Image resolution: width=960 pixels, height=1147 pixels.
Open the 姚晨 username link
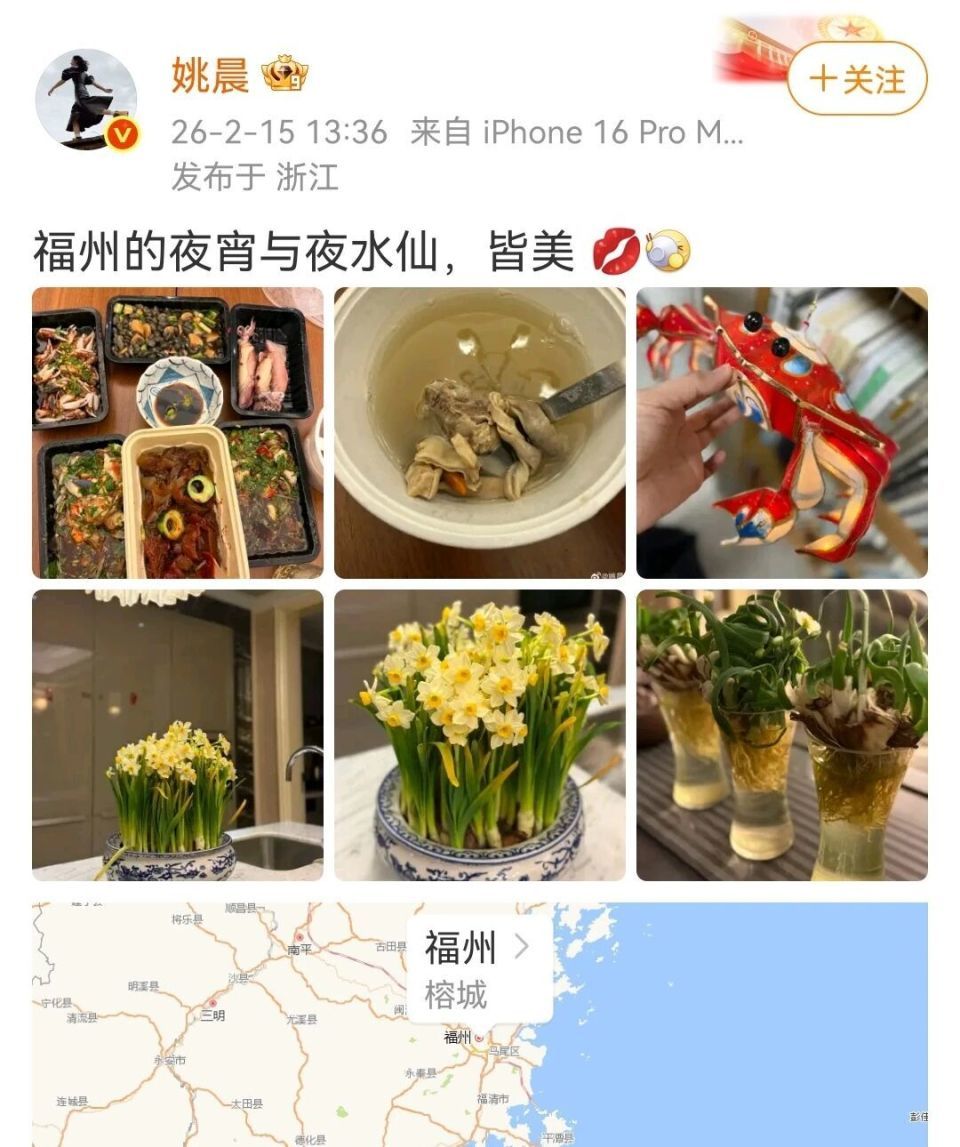tap(210, 75)
